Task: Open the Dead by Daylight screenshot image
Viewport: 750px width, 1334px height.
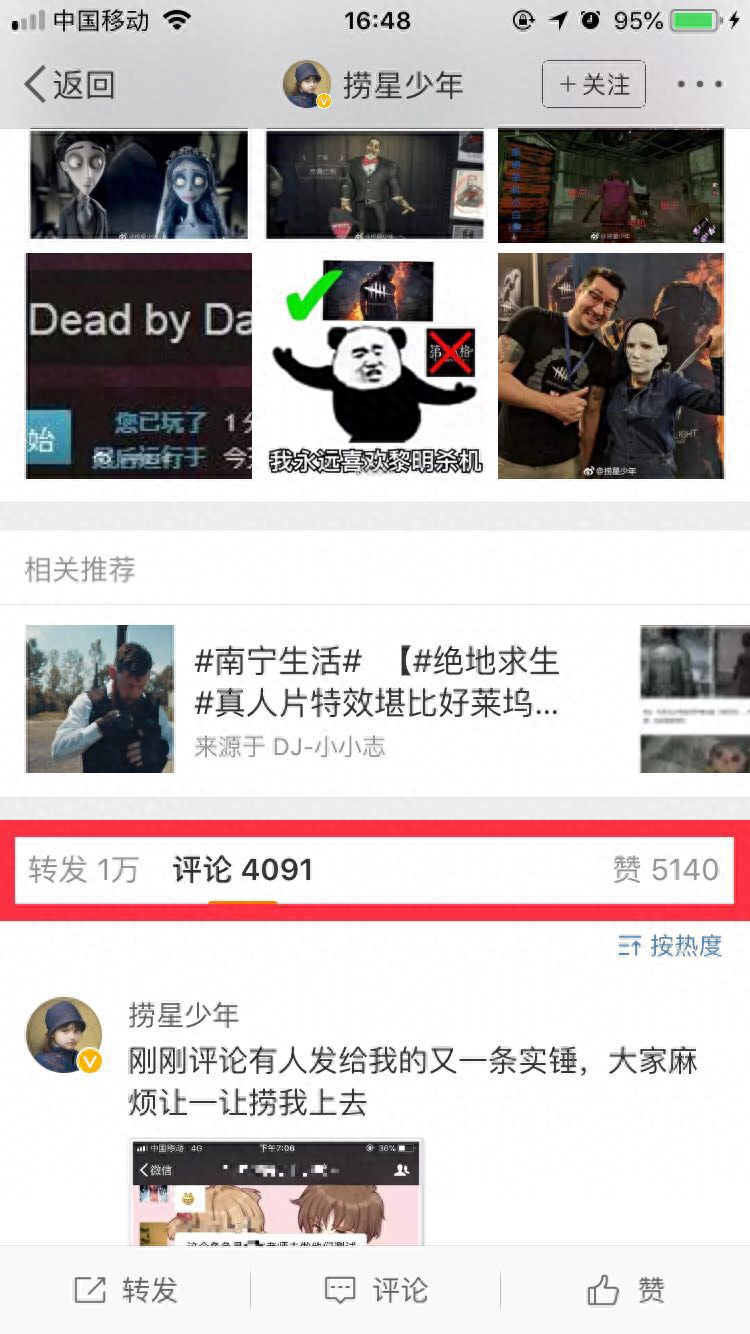Action: point(138,365)
